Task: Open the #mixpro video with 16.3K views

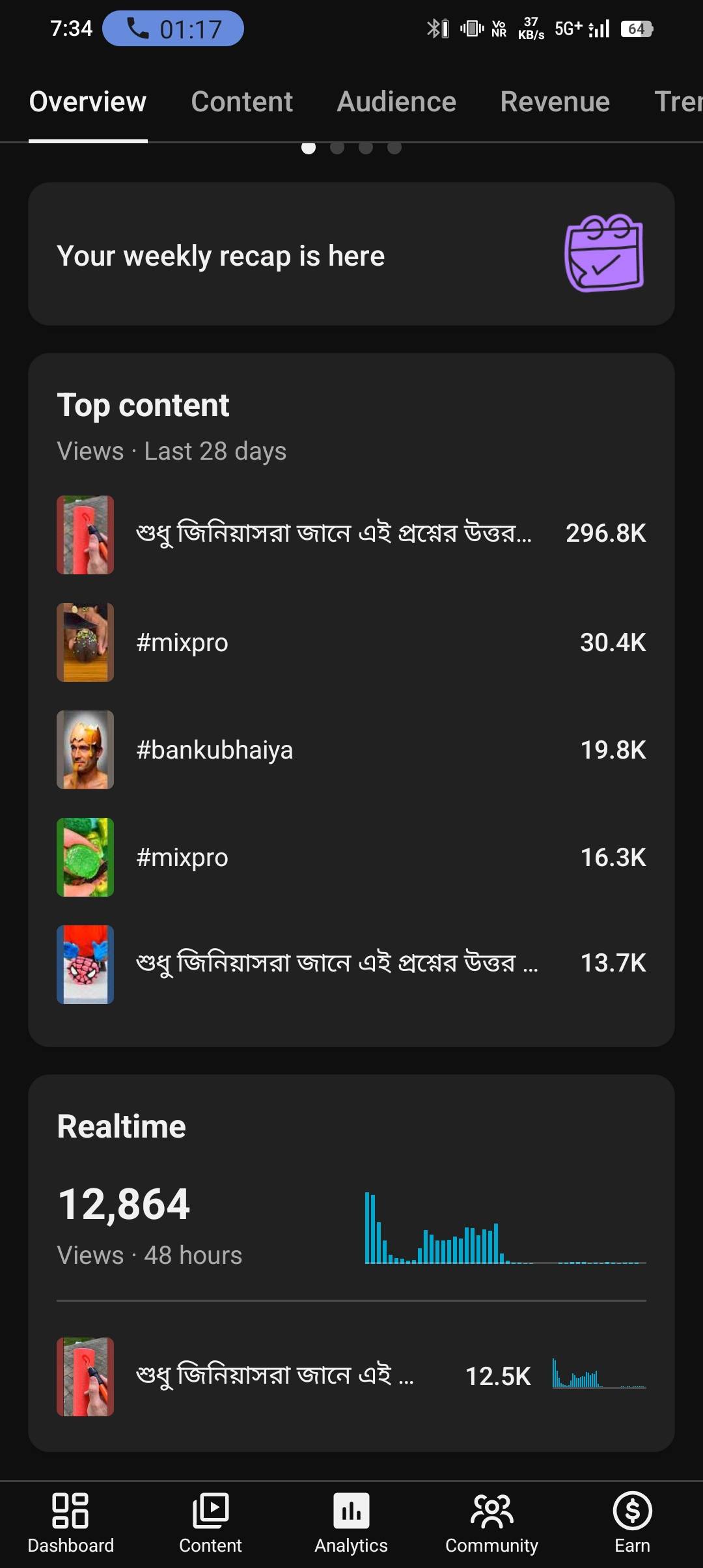Action: click(351, 857)
